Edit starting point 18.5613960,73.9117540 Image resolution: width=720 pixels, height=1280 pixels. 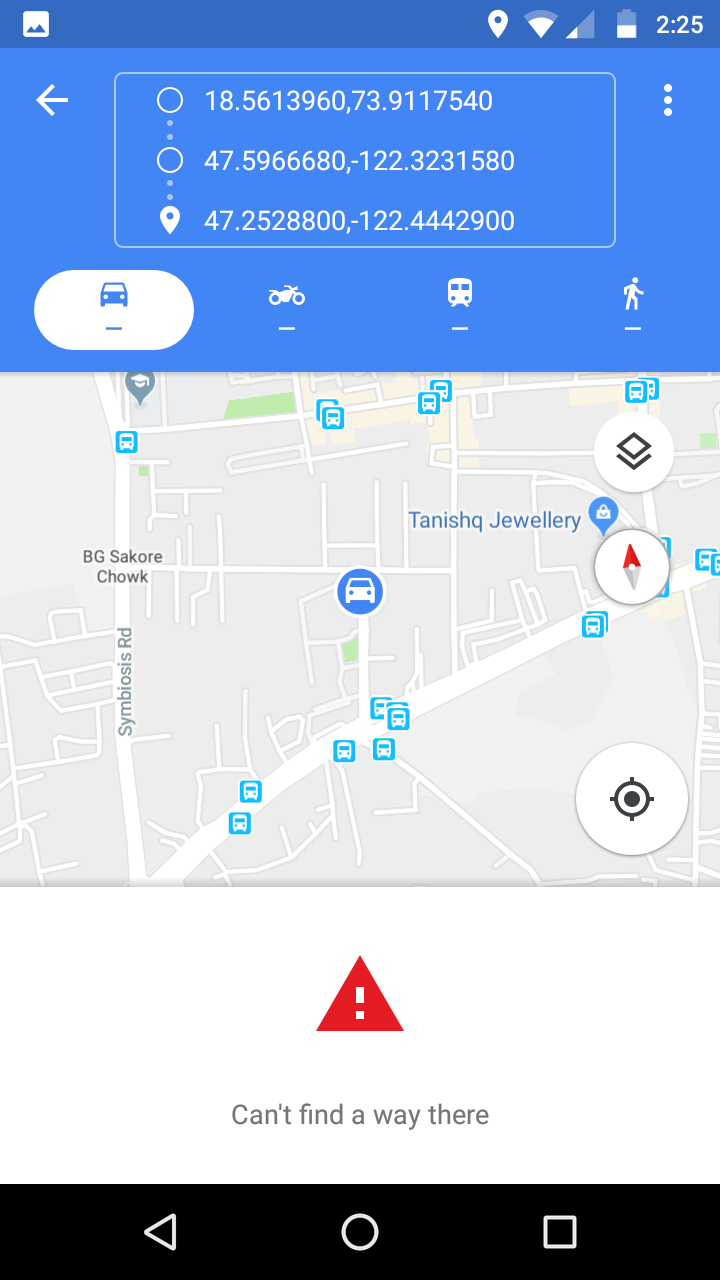348,101
